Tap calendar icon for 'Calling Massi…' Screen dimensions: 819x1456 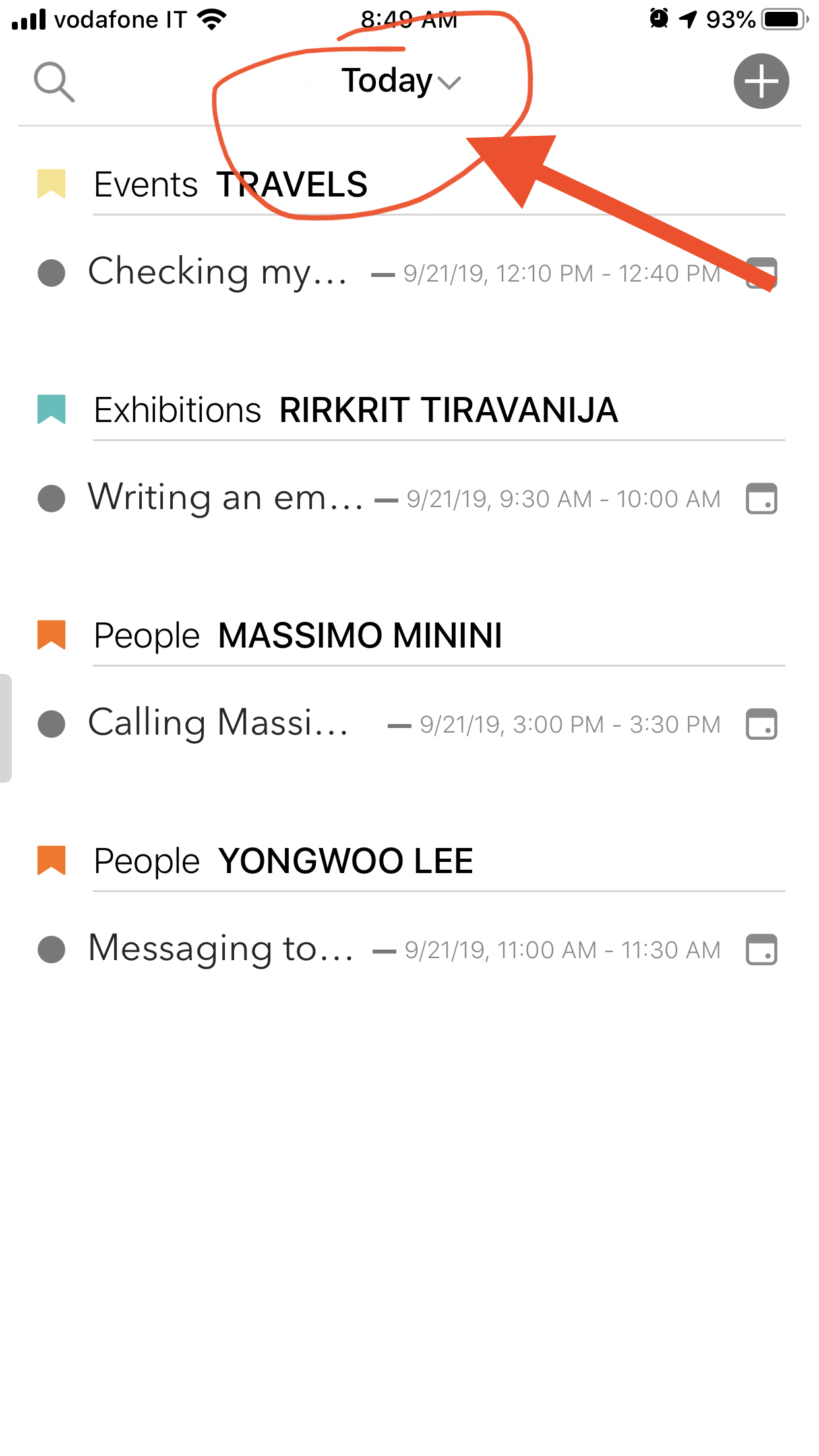[761, 724]
